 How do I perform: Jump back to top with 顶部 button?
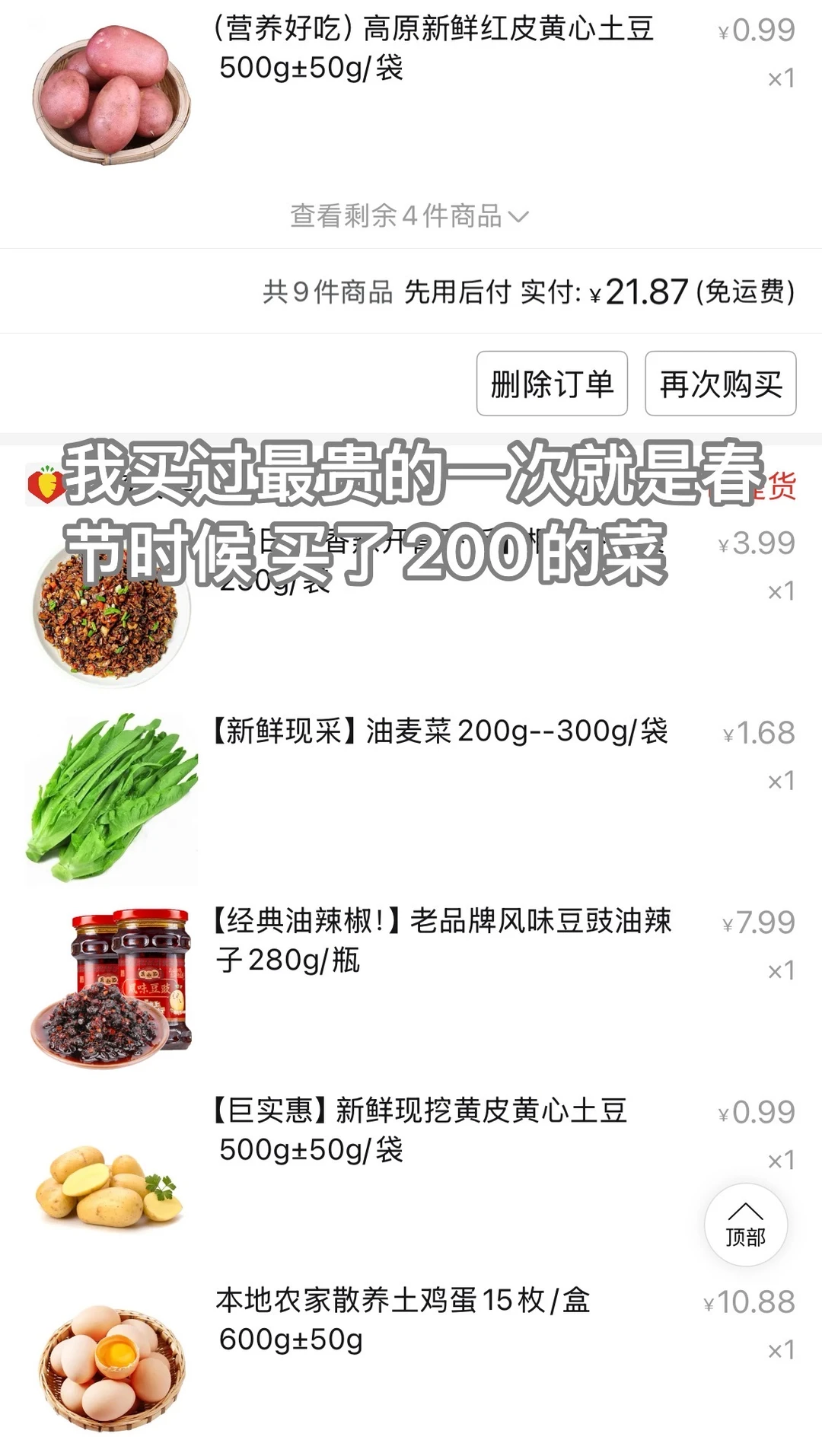tap(745, 1225)
